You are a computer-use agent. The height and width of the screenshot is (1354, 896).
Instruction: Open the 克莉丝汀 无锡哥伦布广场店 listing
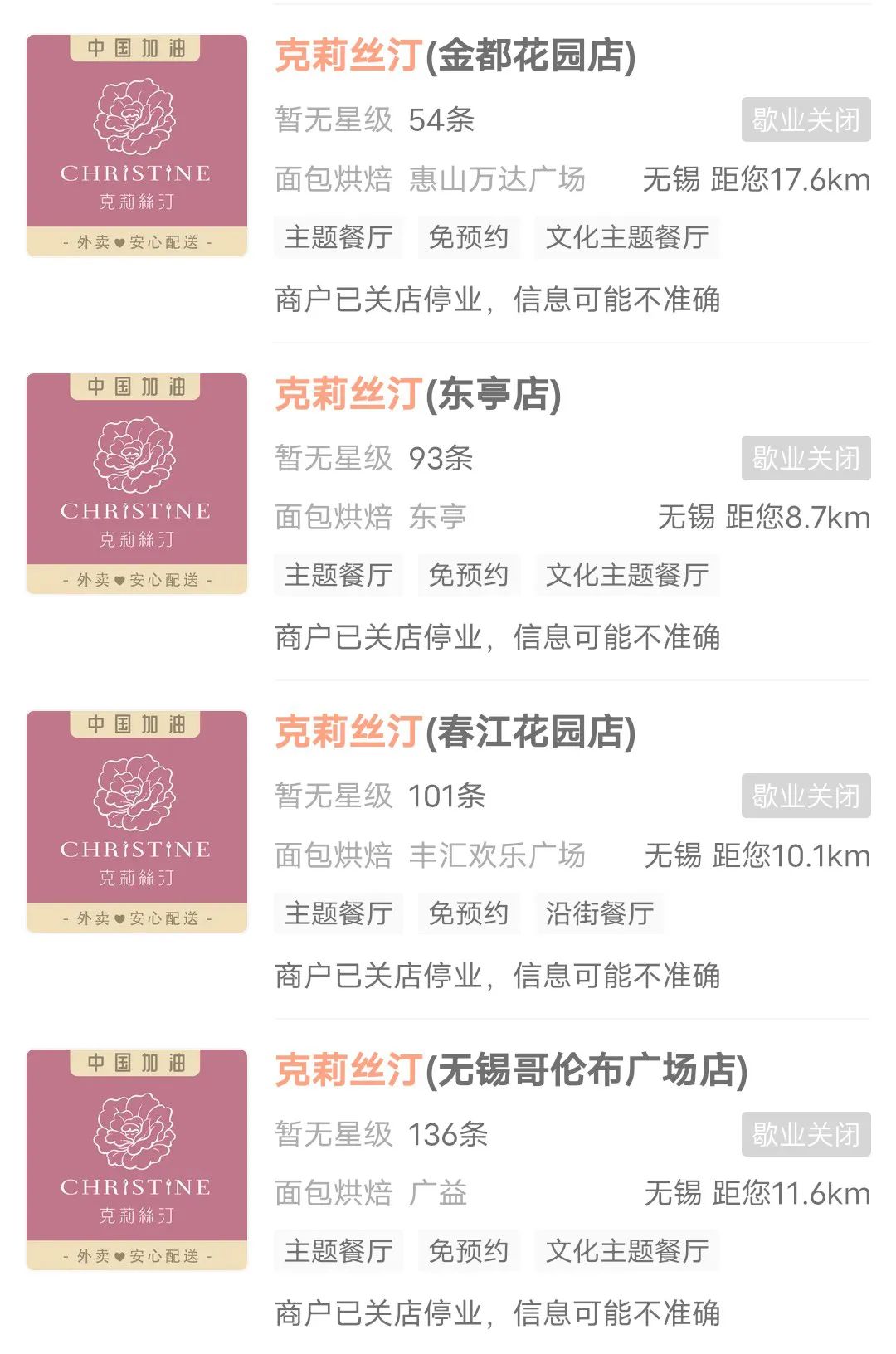coord(511,1070)
